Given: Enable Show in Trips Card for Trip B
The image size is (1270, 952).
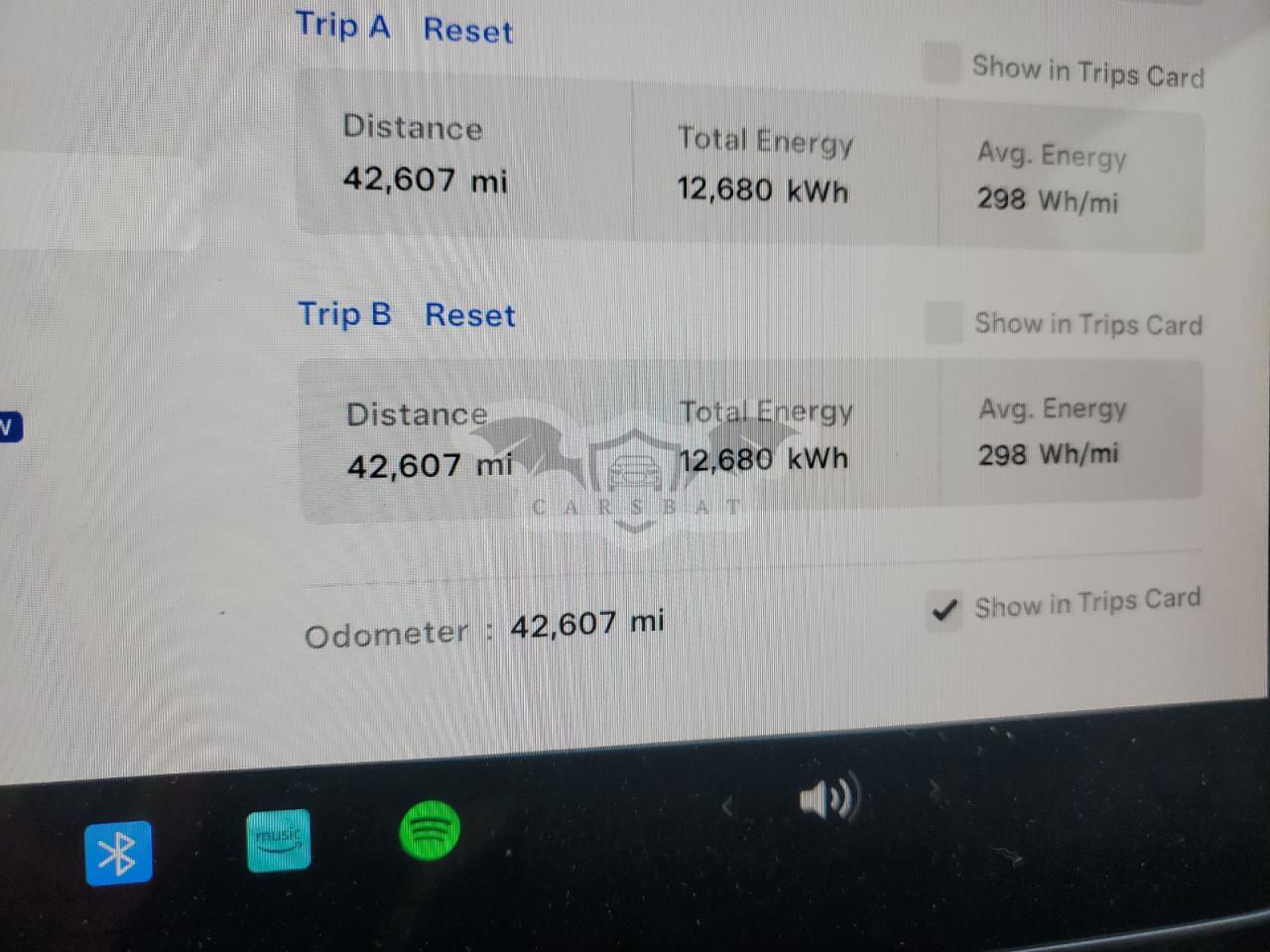Looking at the screenshot, I should pyautogui.click(x=943, y=322).
